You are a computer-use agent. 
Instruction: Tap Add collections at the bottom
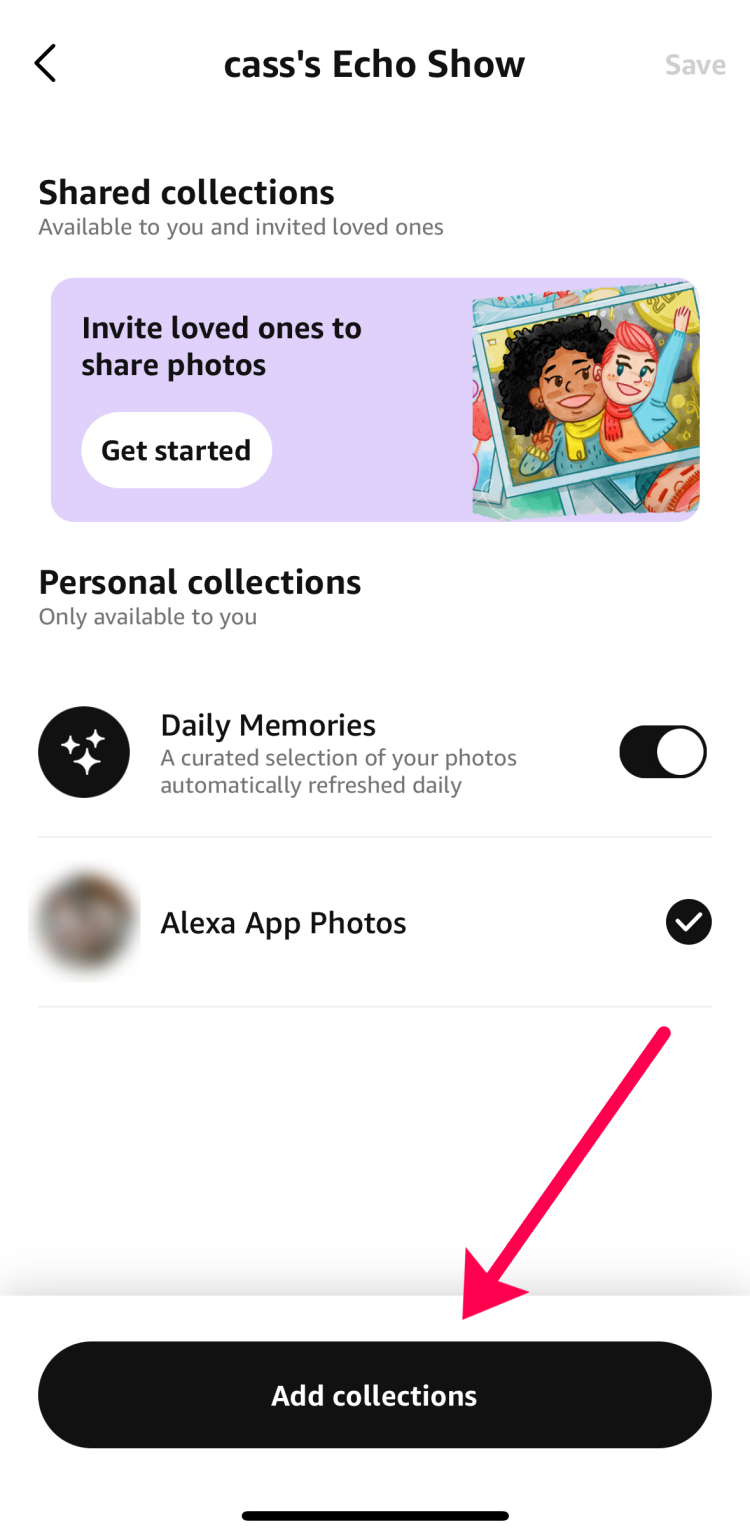pos(374,1394)
